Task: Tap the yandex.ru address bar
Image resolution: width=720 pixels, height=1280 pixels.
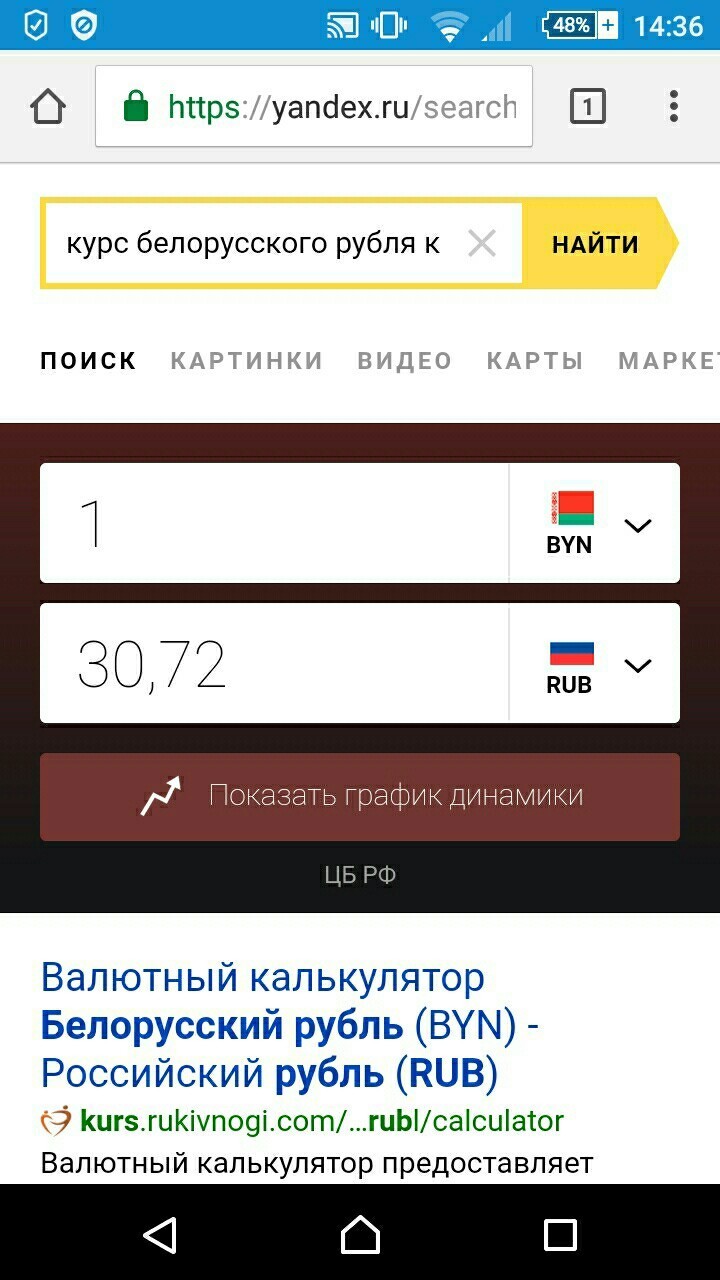Action: (314, 106)
